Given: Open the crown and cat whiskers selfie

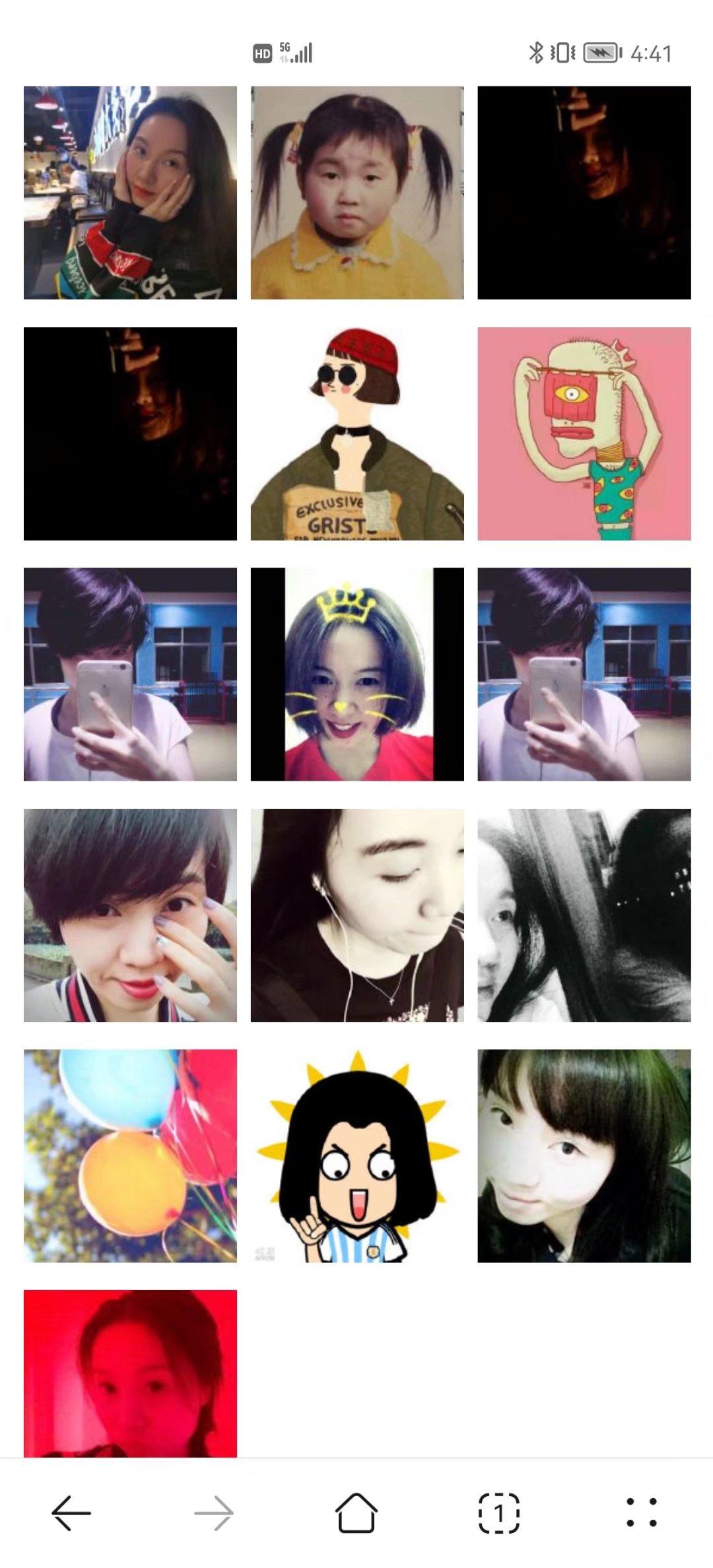Looking at the screenshot, I should [357, 674].
